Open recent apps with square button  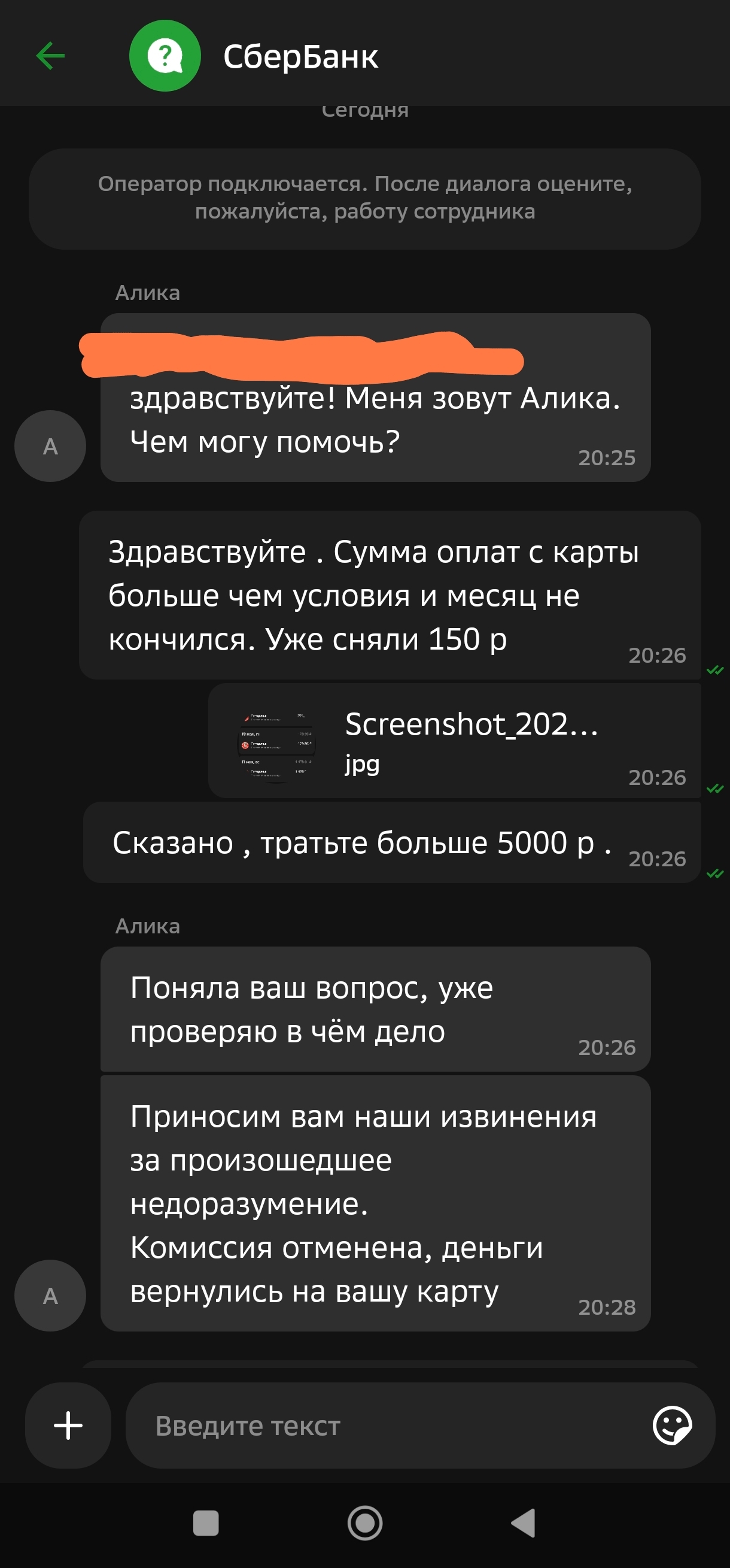pyautogui.click(x=206, y=1523)
